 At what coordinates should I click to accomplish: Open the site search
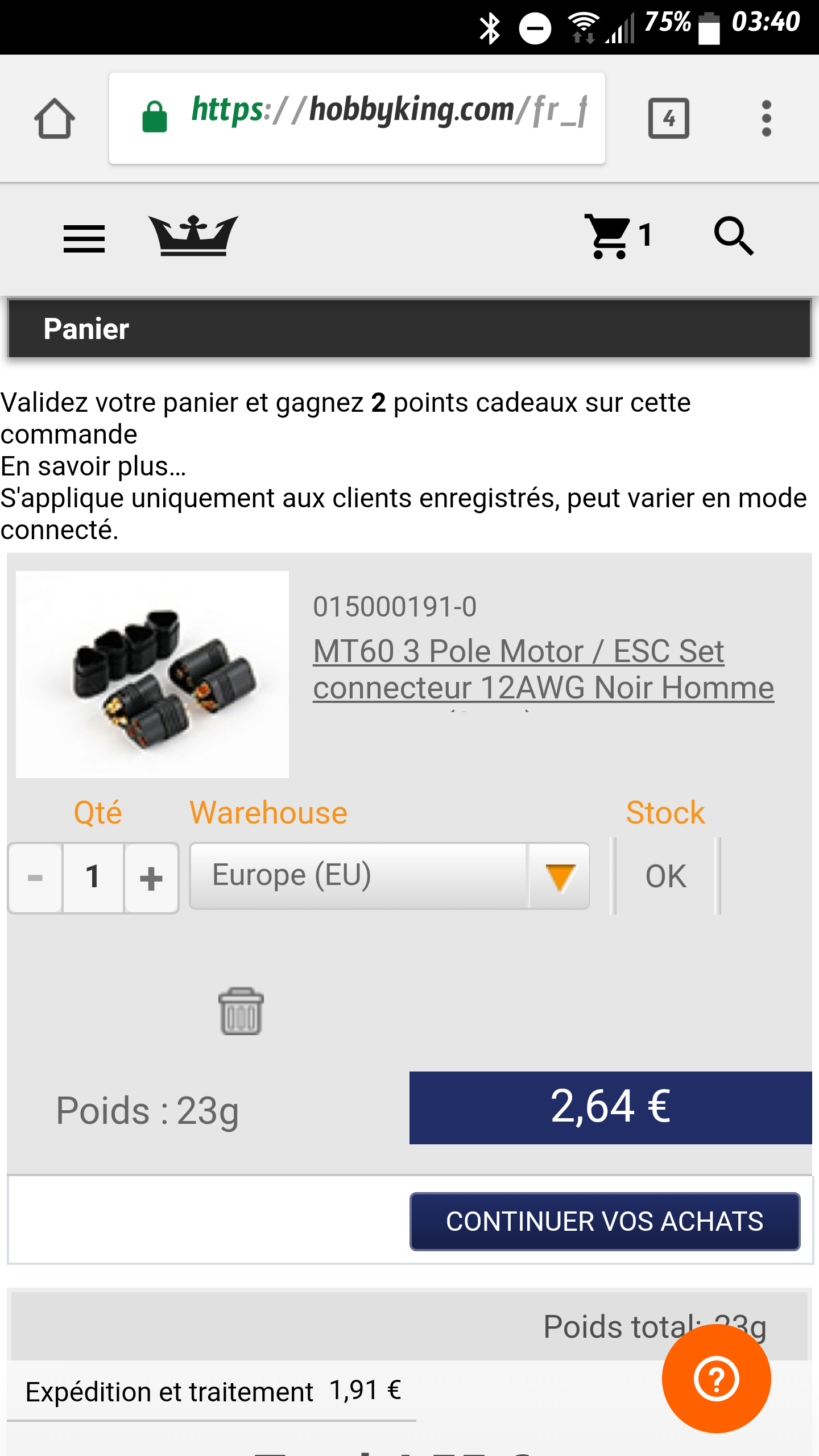734,235
